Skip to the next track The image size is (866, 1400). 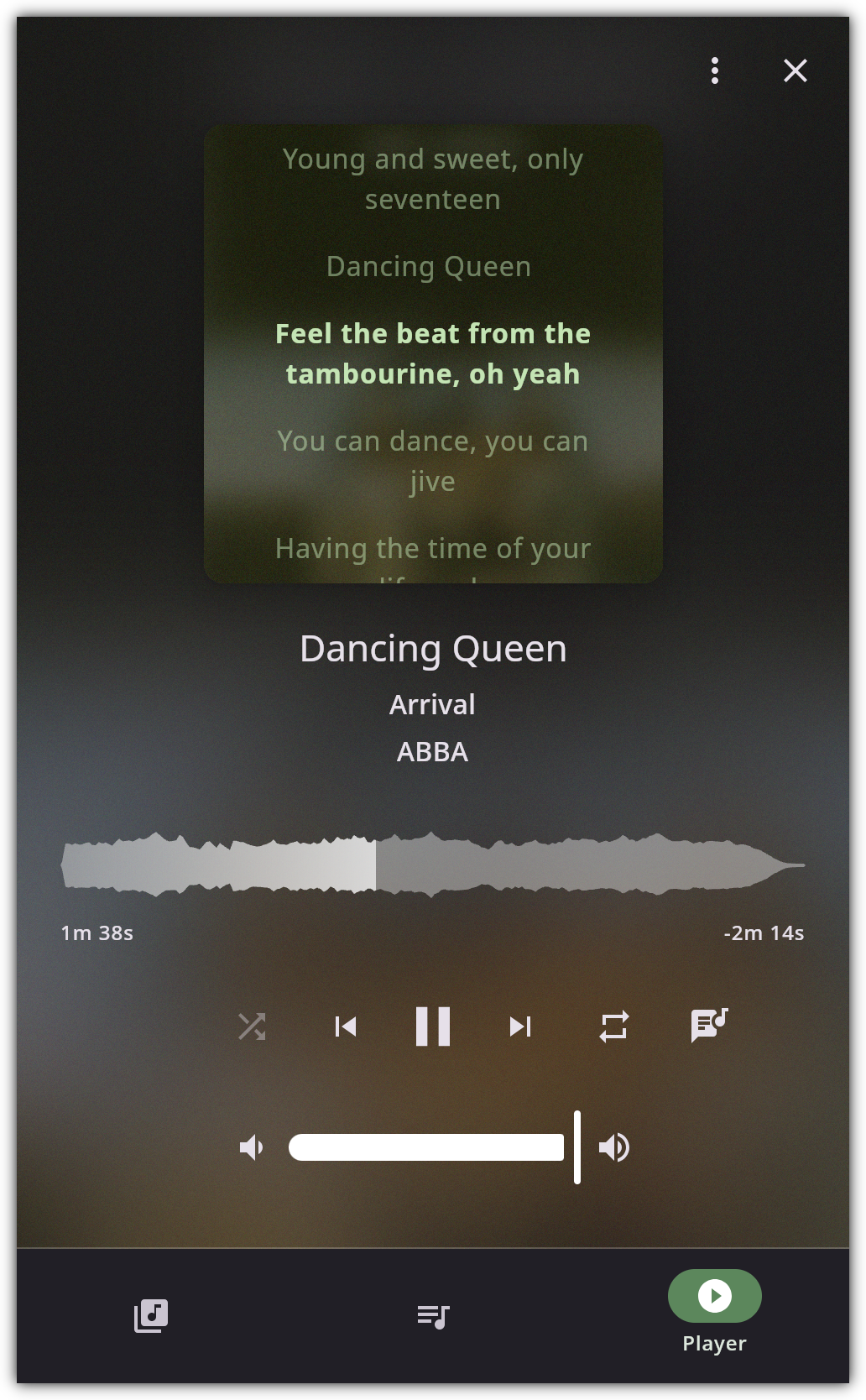[520, 1026]
